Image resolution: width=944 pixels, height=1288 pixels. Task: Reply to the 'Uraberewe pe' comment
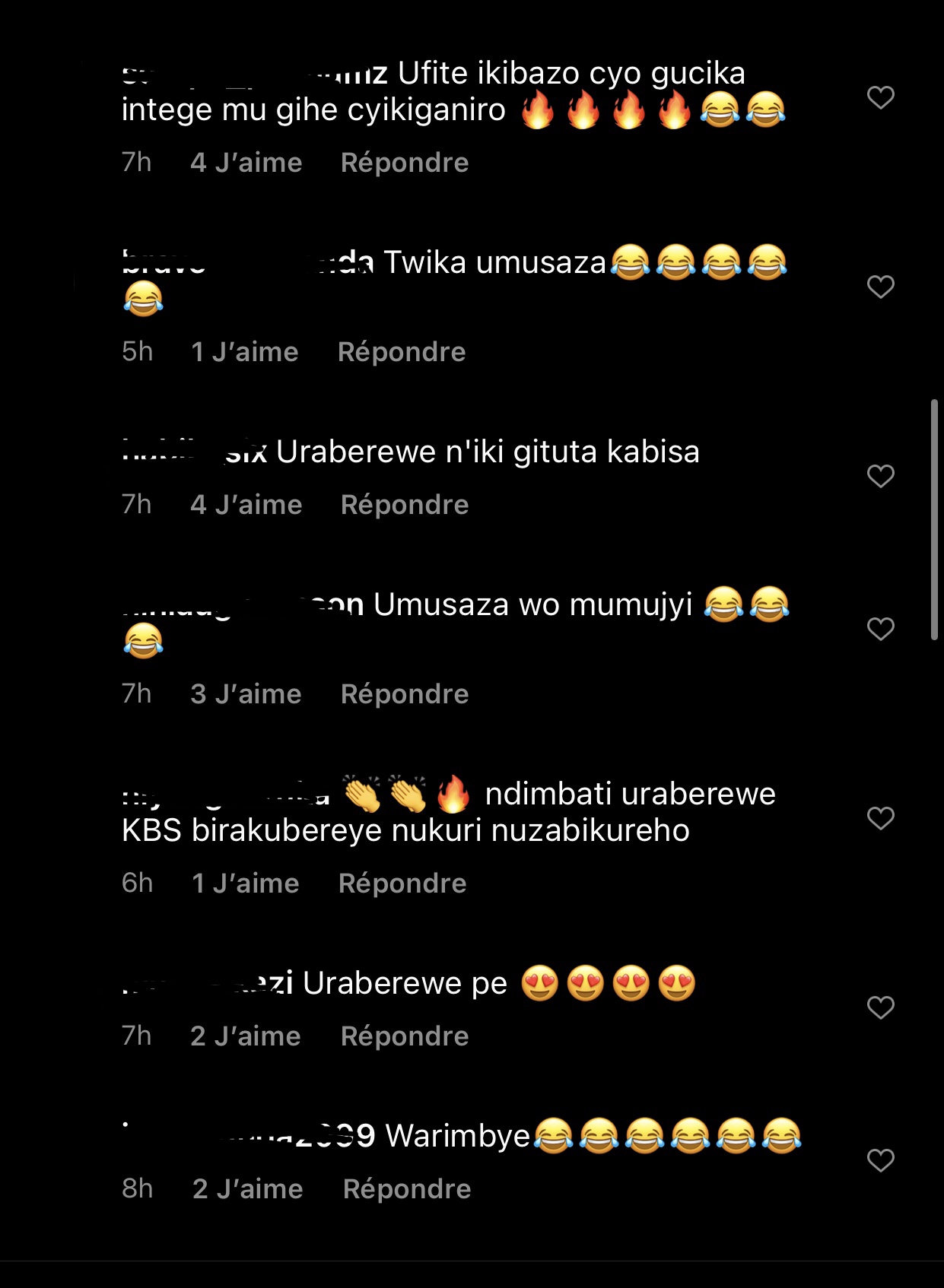click(404, 1036)
